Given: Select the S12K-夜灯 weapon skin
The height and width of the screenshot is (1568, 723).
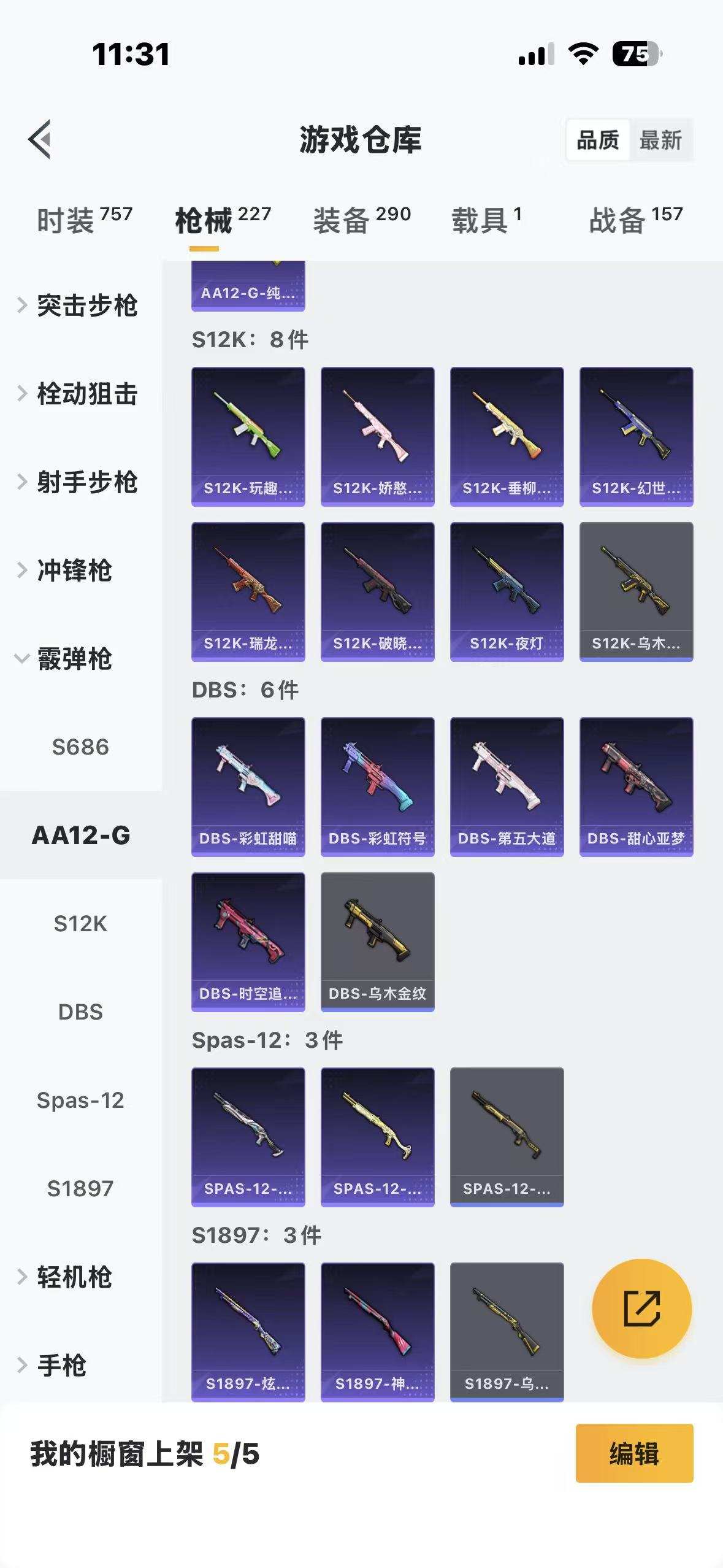Looking at the screenshot, I should pyautogui.click(x=507, y=590).
